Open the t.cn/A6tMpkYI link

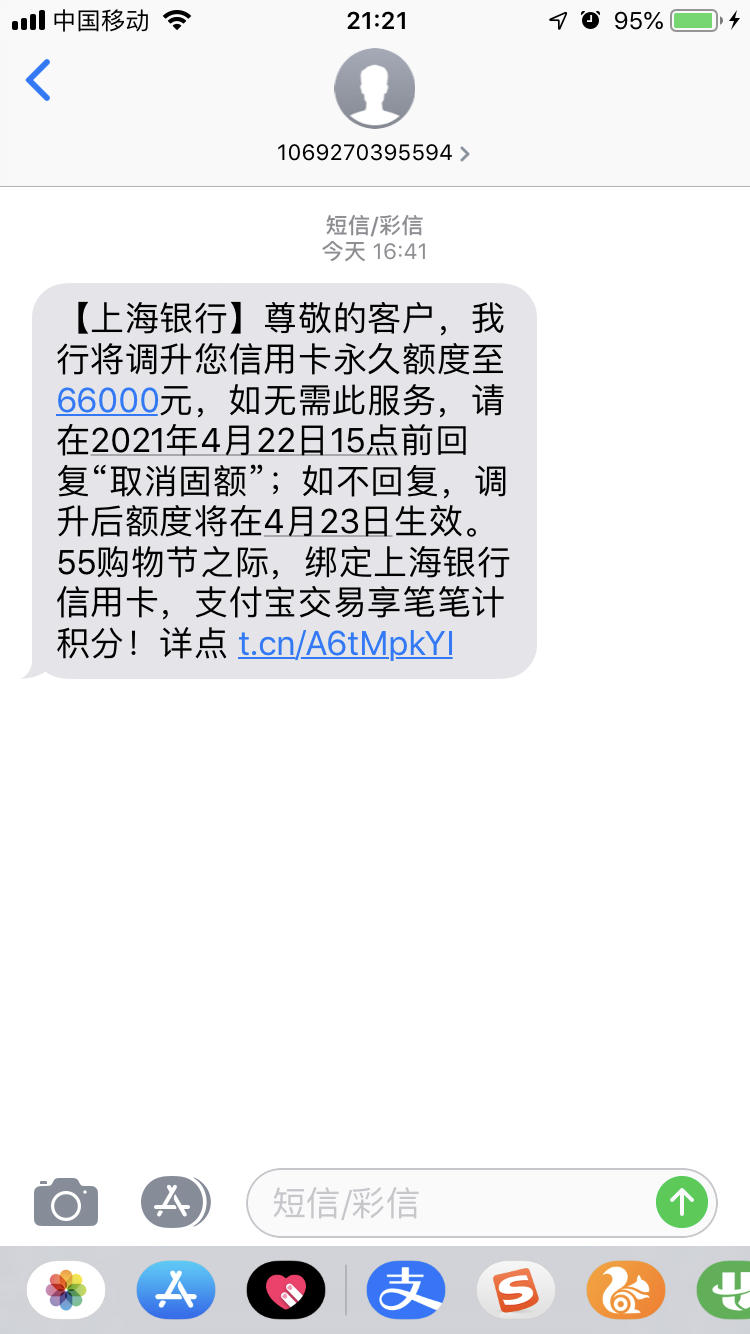point(346,643)
